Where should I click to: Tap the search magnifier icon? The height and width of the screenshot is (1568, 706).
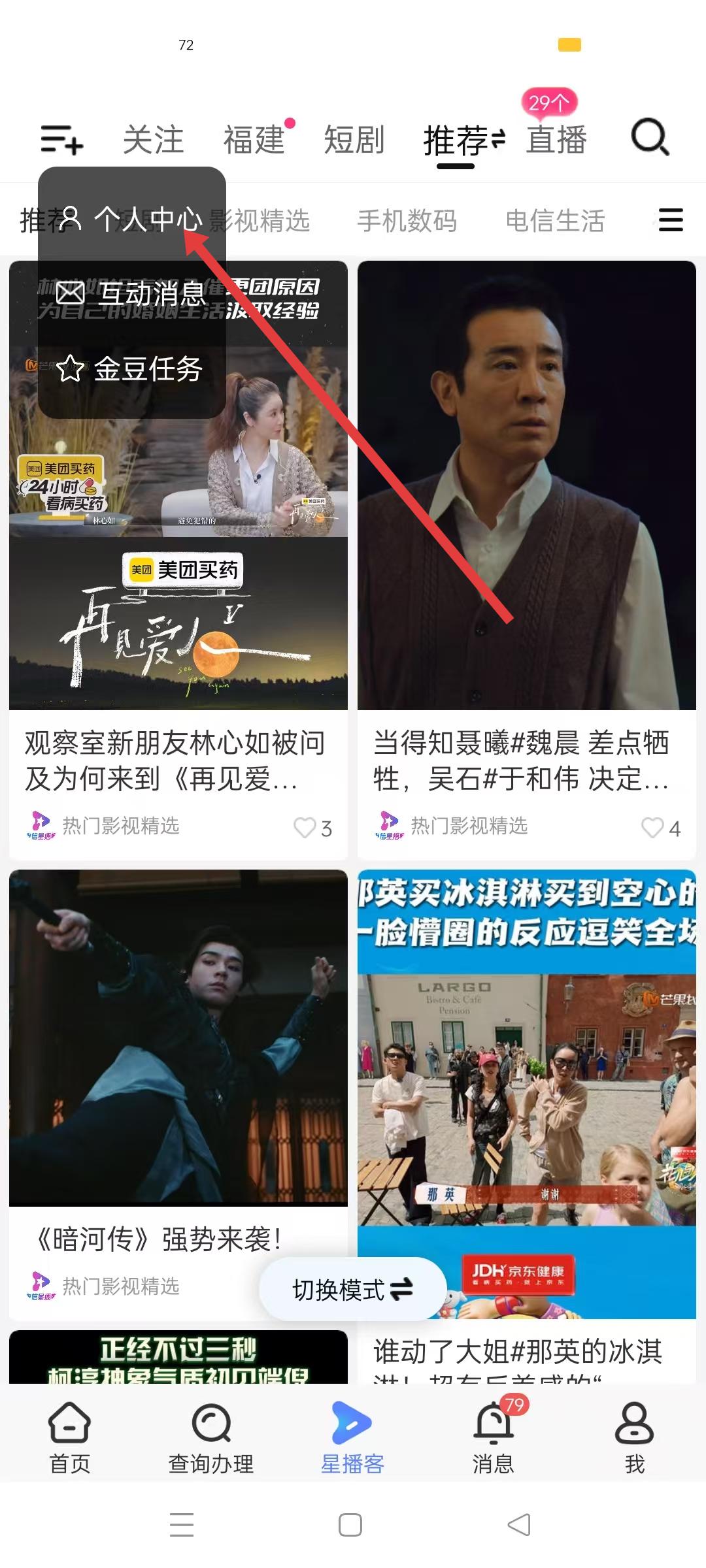[x=649, y=138]
